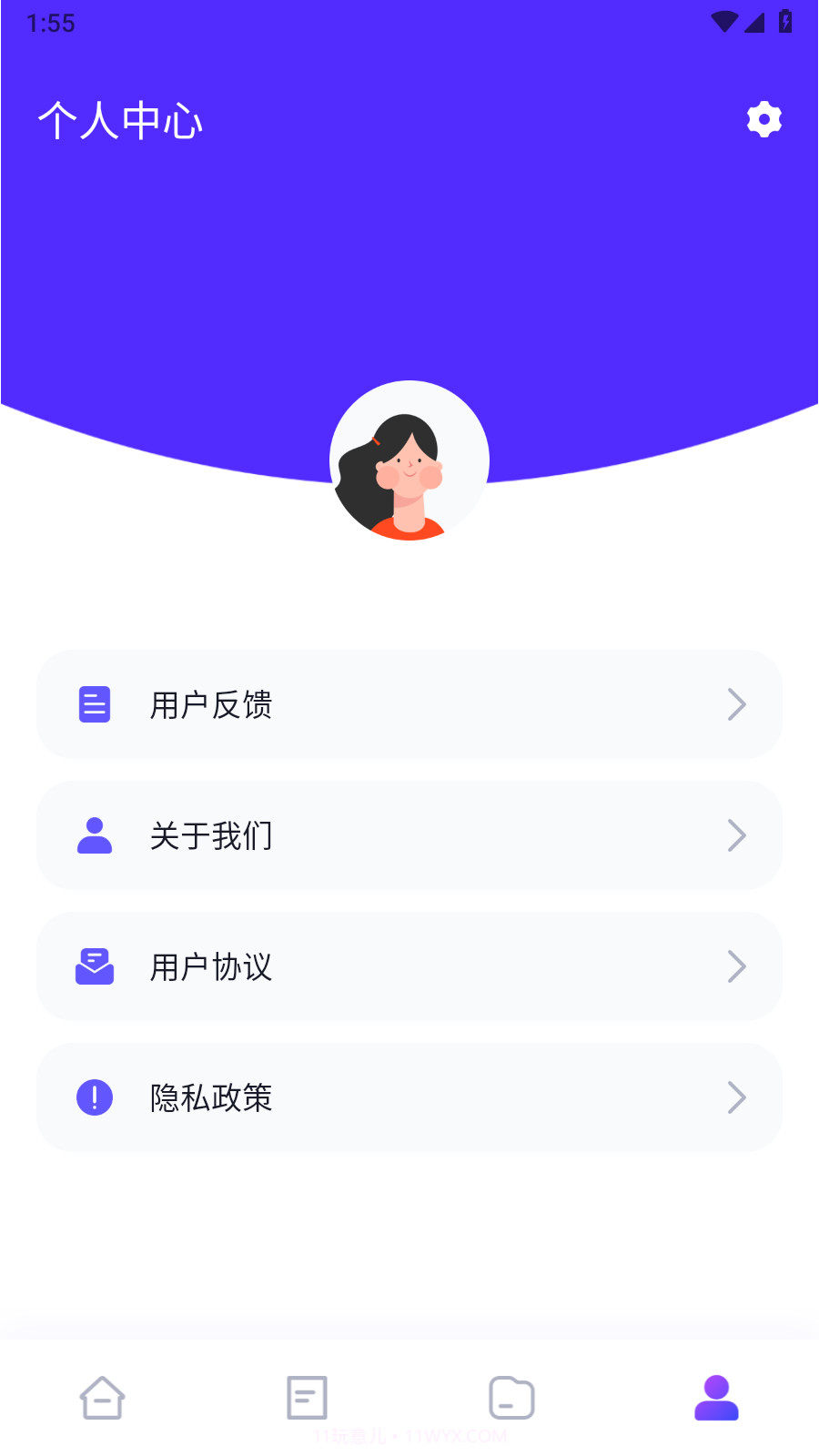Screen dimensions: 819x1456
Task: Click the Wi-Fi status bar icon
Action: click(725, 21)
